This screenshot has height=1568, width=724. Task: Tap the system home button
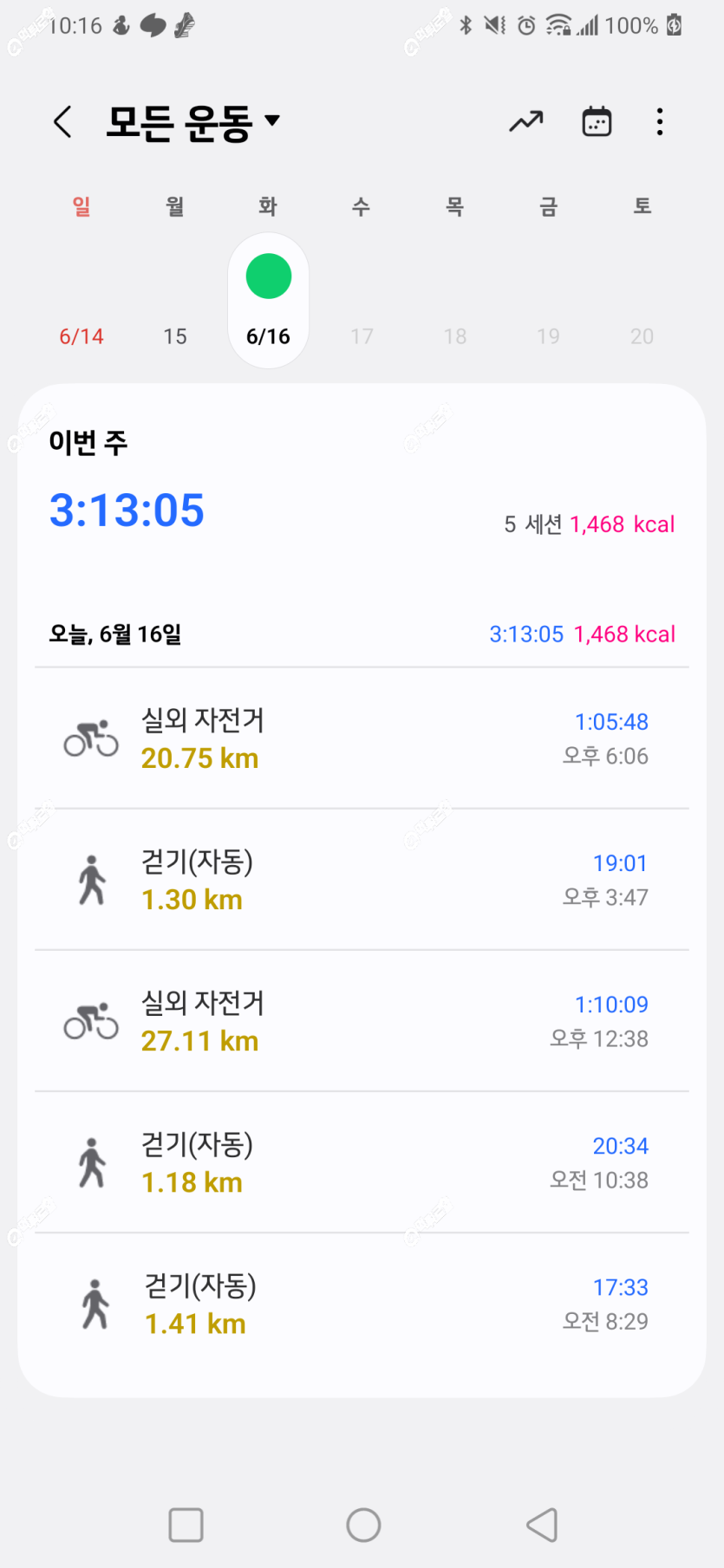[363, 1525]
